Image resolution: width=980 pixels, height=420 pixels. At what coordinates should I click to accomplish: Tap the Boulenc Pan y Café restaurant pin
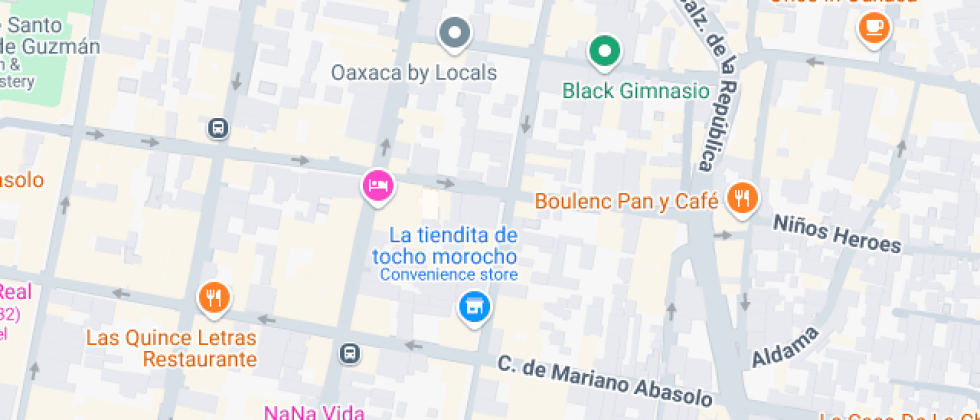coord(742,199)
